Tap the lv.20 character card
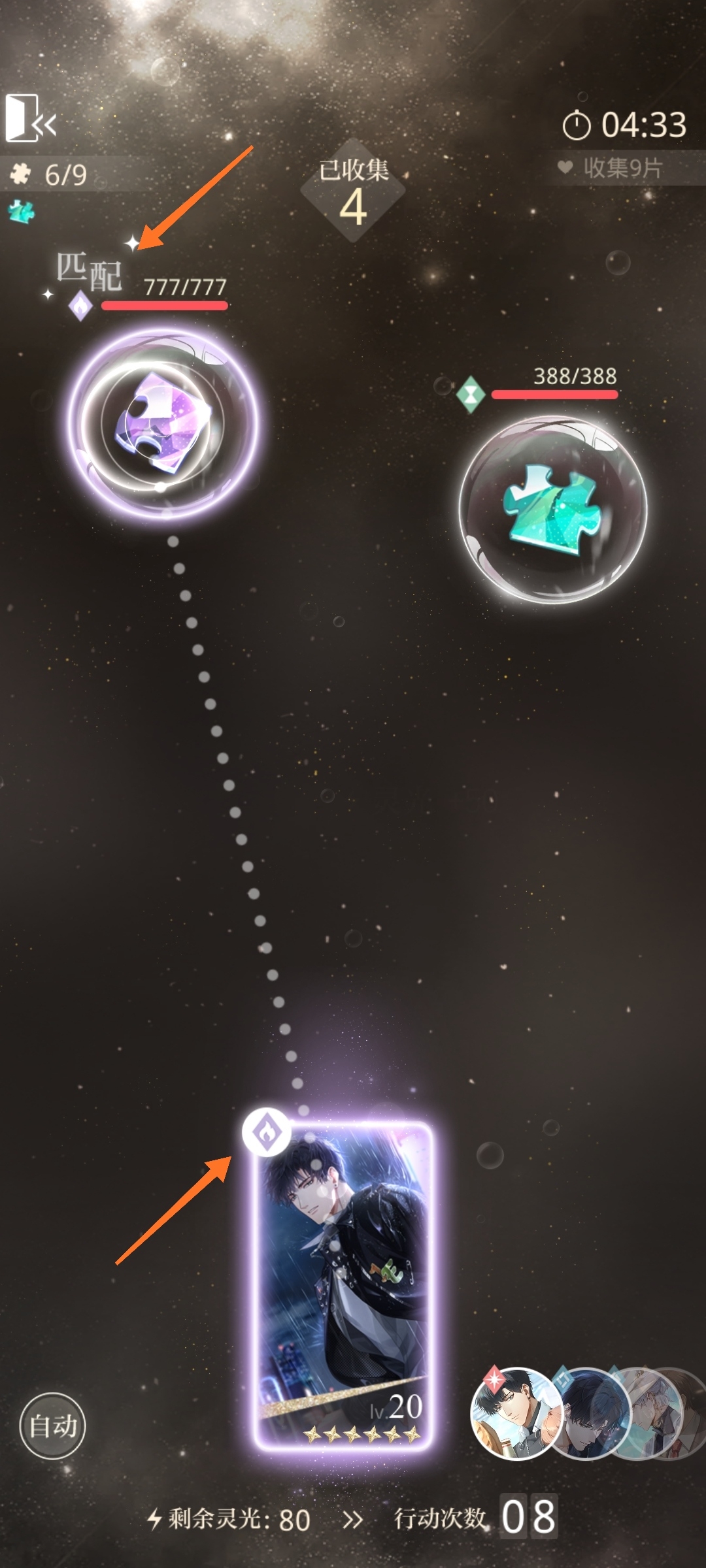 coord(343,1286)
